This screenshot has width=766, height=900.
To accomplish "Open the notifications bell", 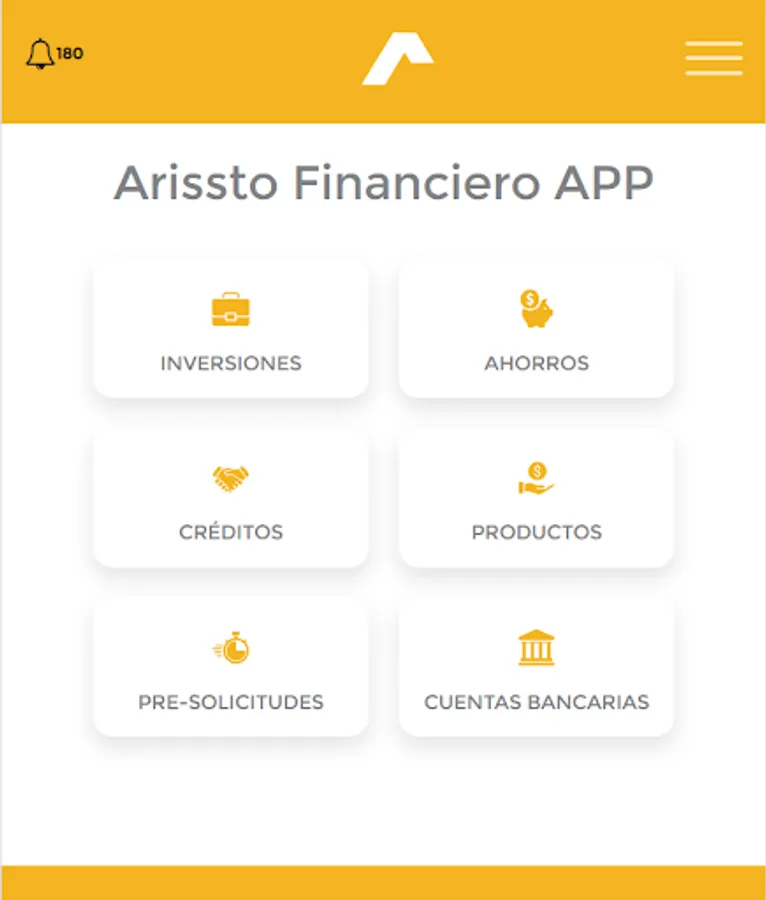I will [41, 54].
